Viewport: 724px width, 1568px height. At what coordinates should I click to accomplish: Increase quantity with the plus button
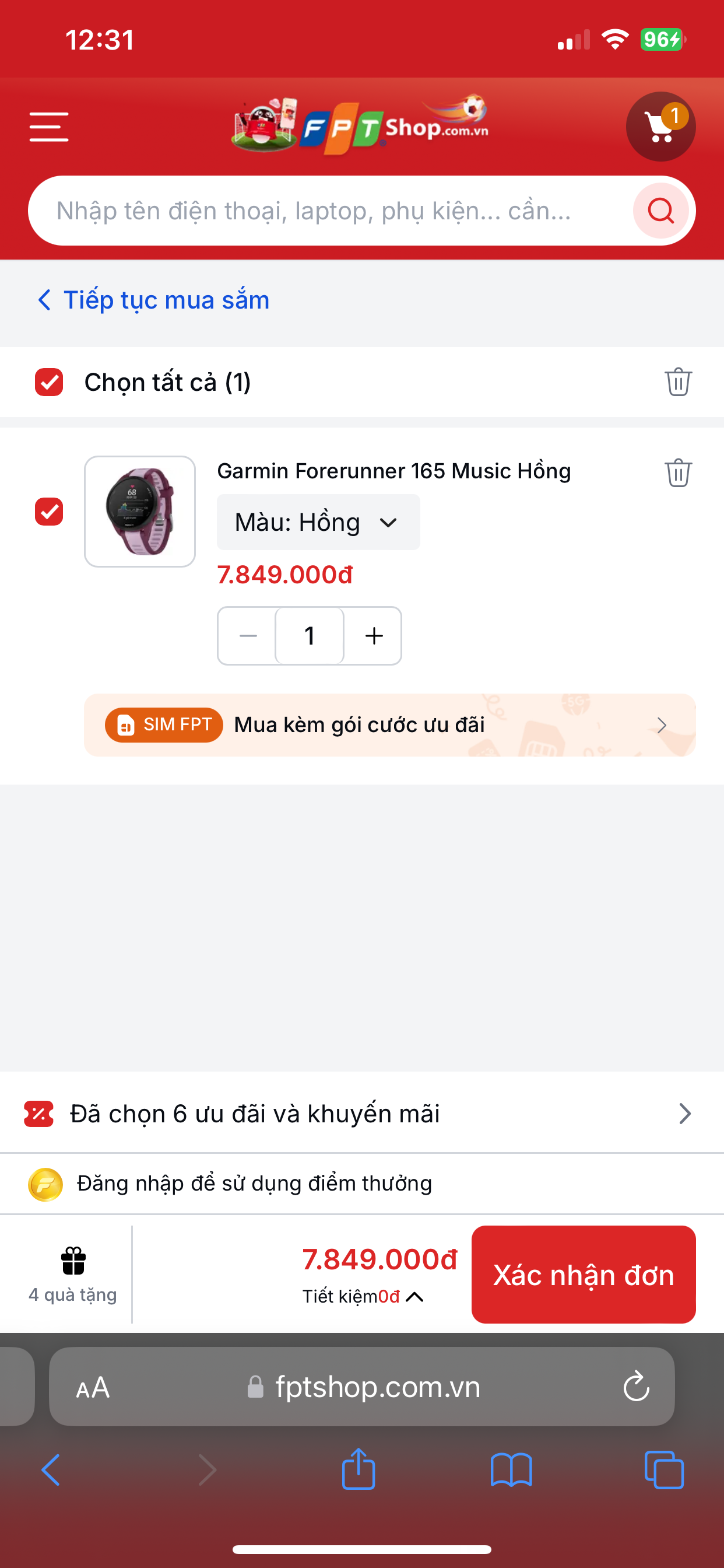(374, 636)
